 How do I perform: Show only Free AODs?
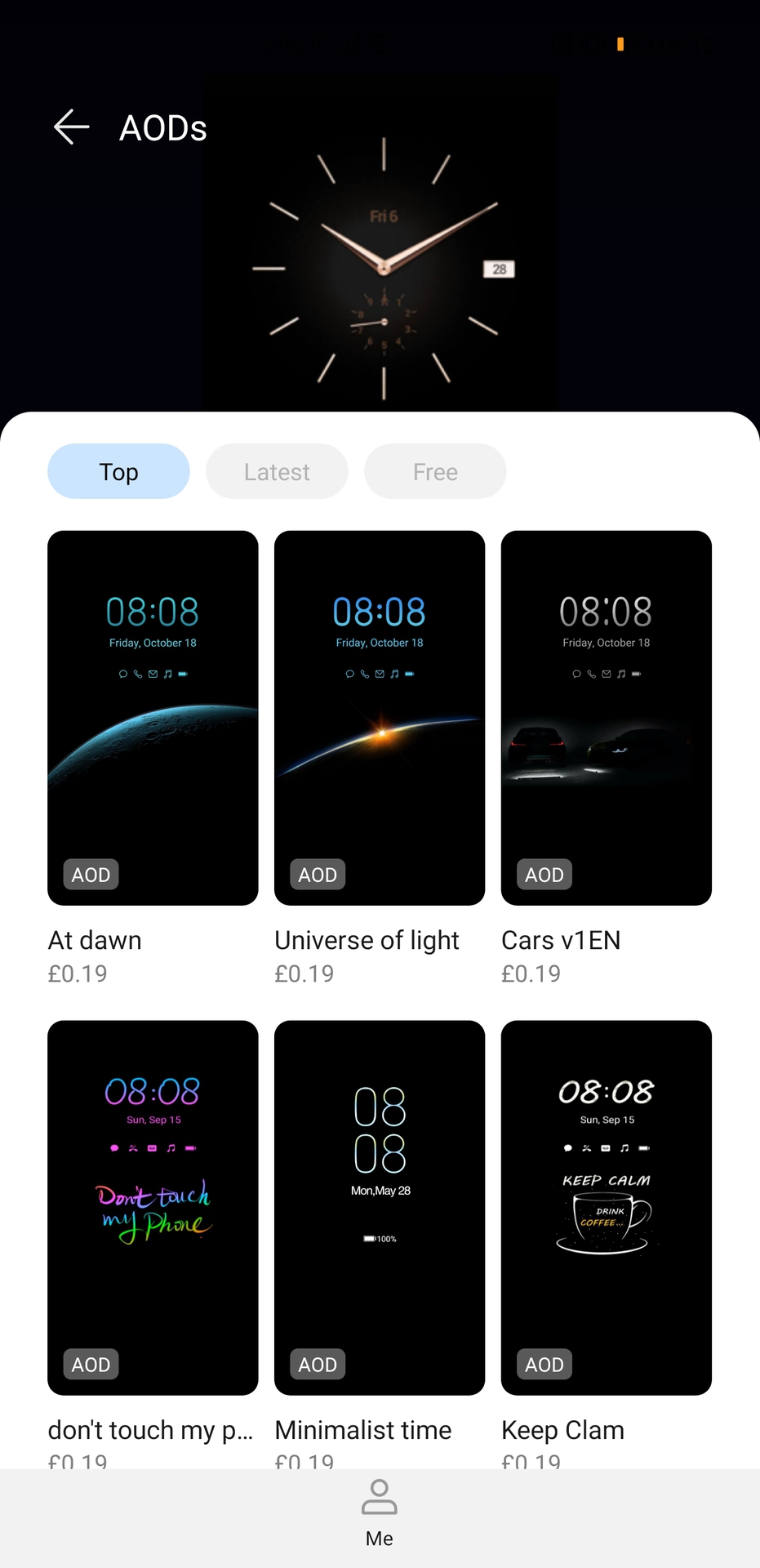coord(435,471)
